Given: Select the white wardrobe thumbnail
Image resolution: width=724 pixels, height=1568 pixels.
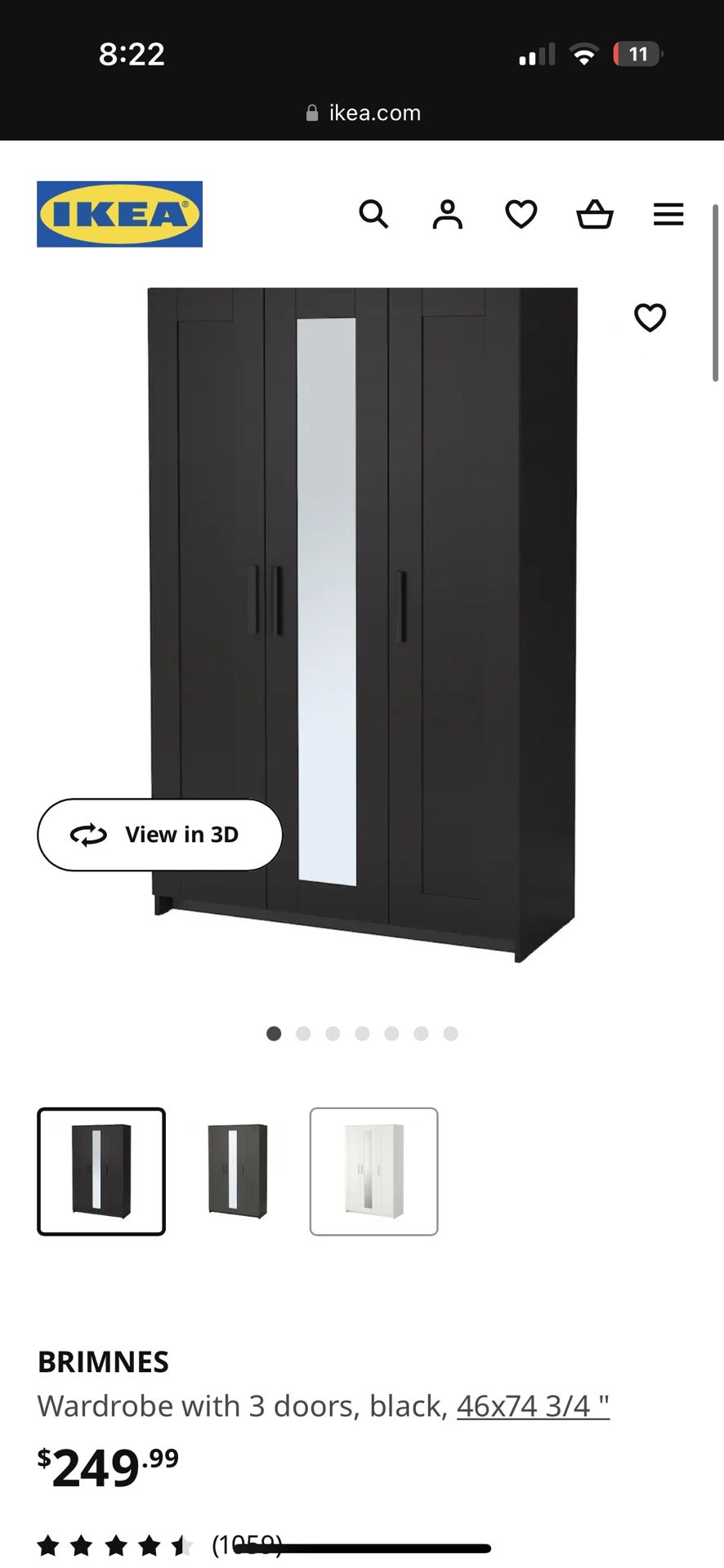Looking at the screenshot, I should pos(373,1170).
